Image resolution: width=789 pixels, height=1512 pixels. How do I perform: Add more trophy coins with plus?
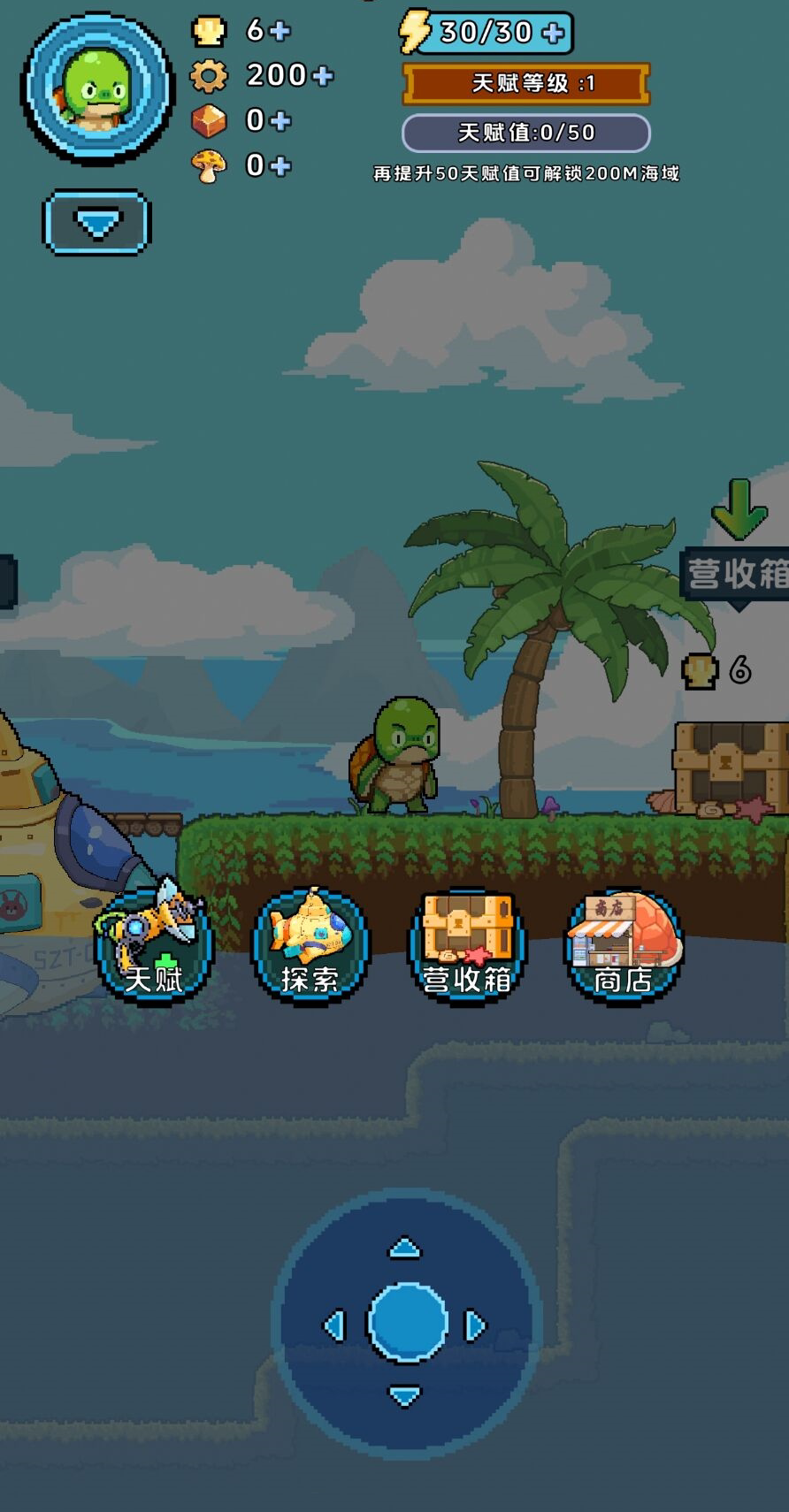(280, 31)
